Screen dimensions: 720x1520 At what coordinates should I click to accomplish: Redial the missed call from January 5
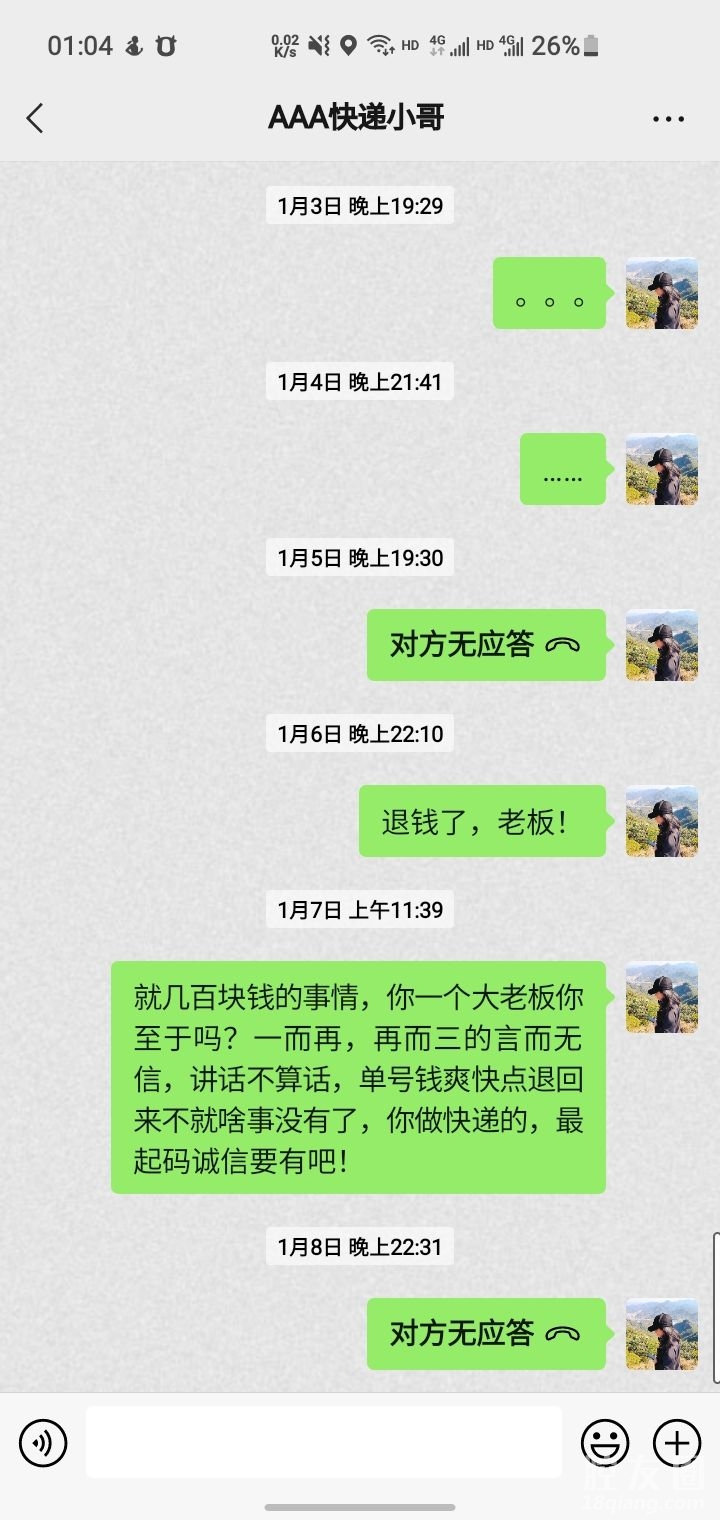485,645
